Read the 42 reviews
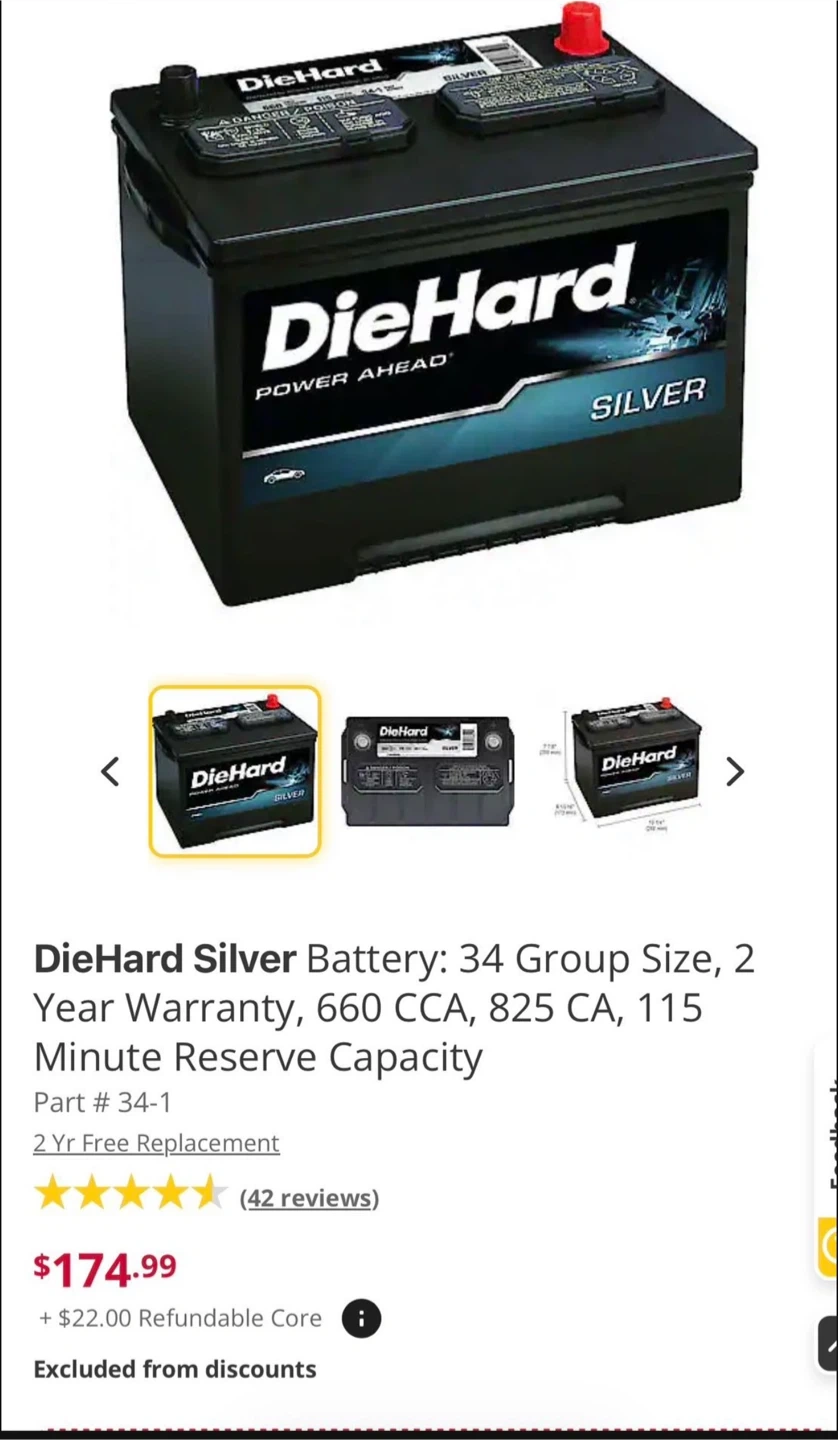 click(x=309, y=1198)
